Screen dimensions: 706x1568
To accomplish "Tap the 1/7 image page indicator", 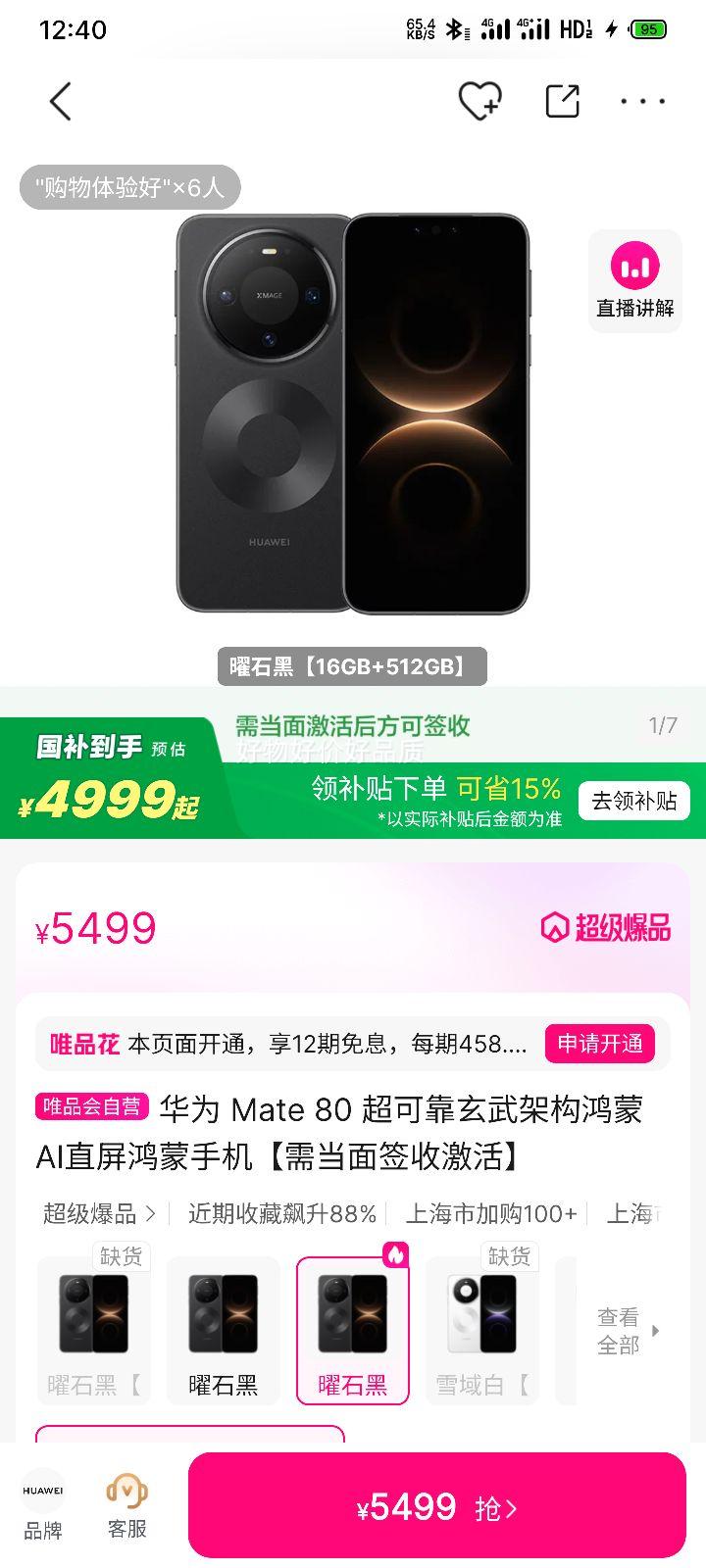I will (x=663, y=723).
